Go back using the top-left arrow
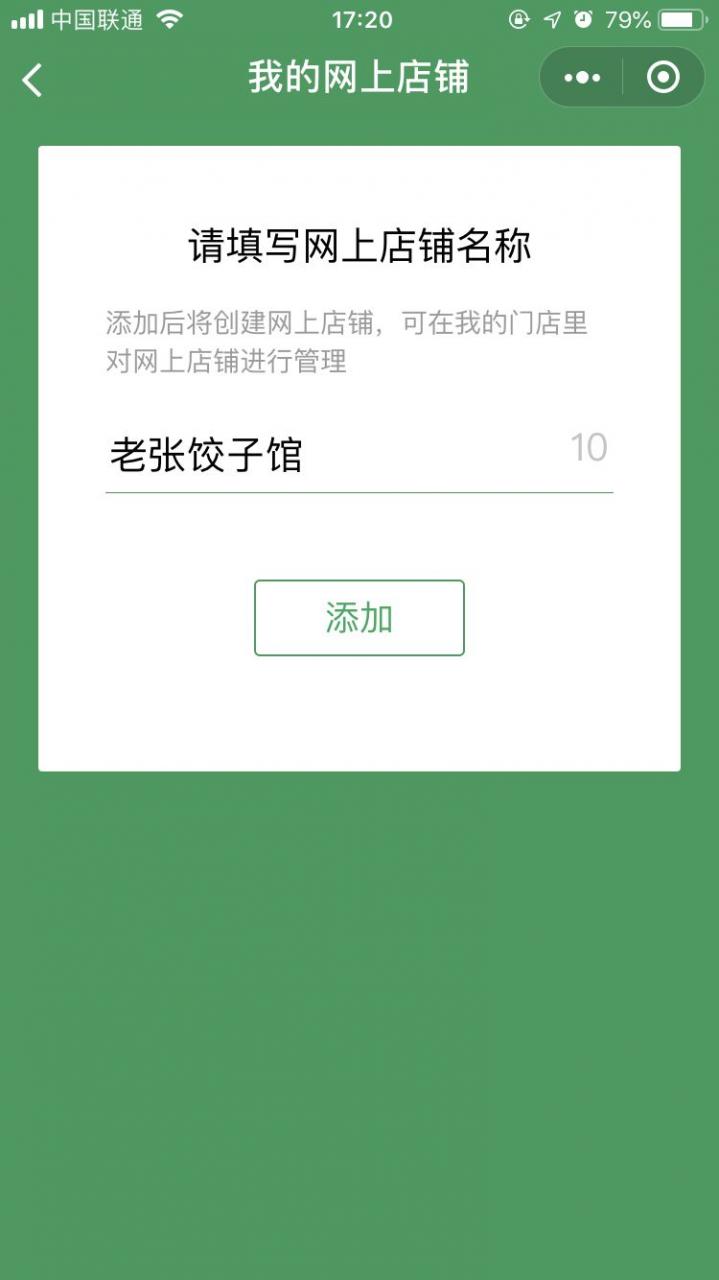This screenshot has width=719, height=1280. 33,80
